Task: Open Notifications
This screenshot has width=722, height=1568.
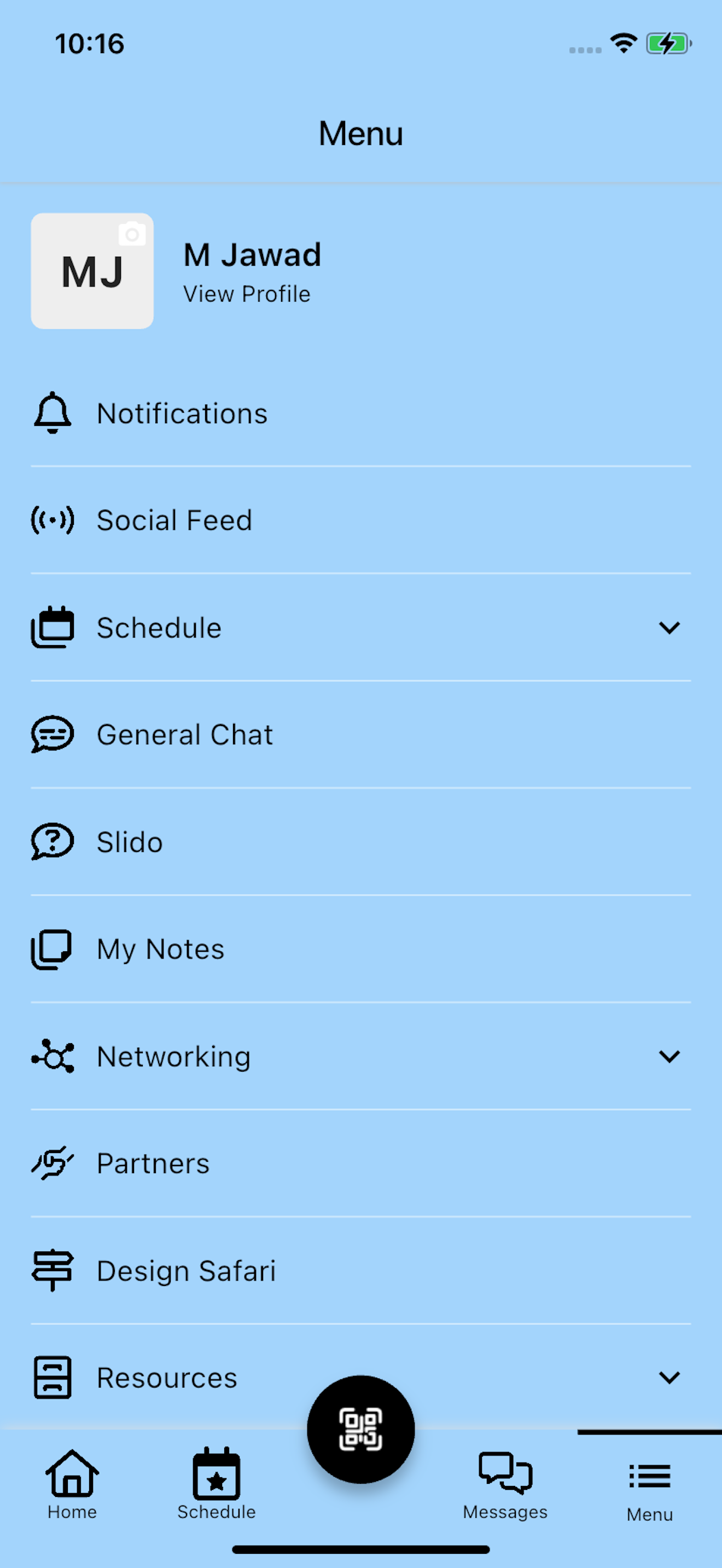Action: click(x=361, y=413)
